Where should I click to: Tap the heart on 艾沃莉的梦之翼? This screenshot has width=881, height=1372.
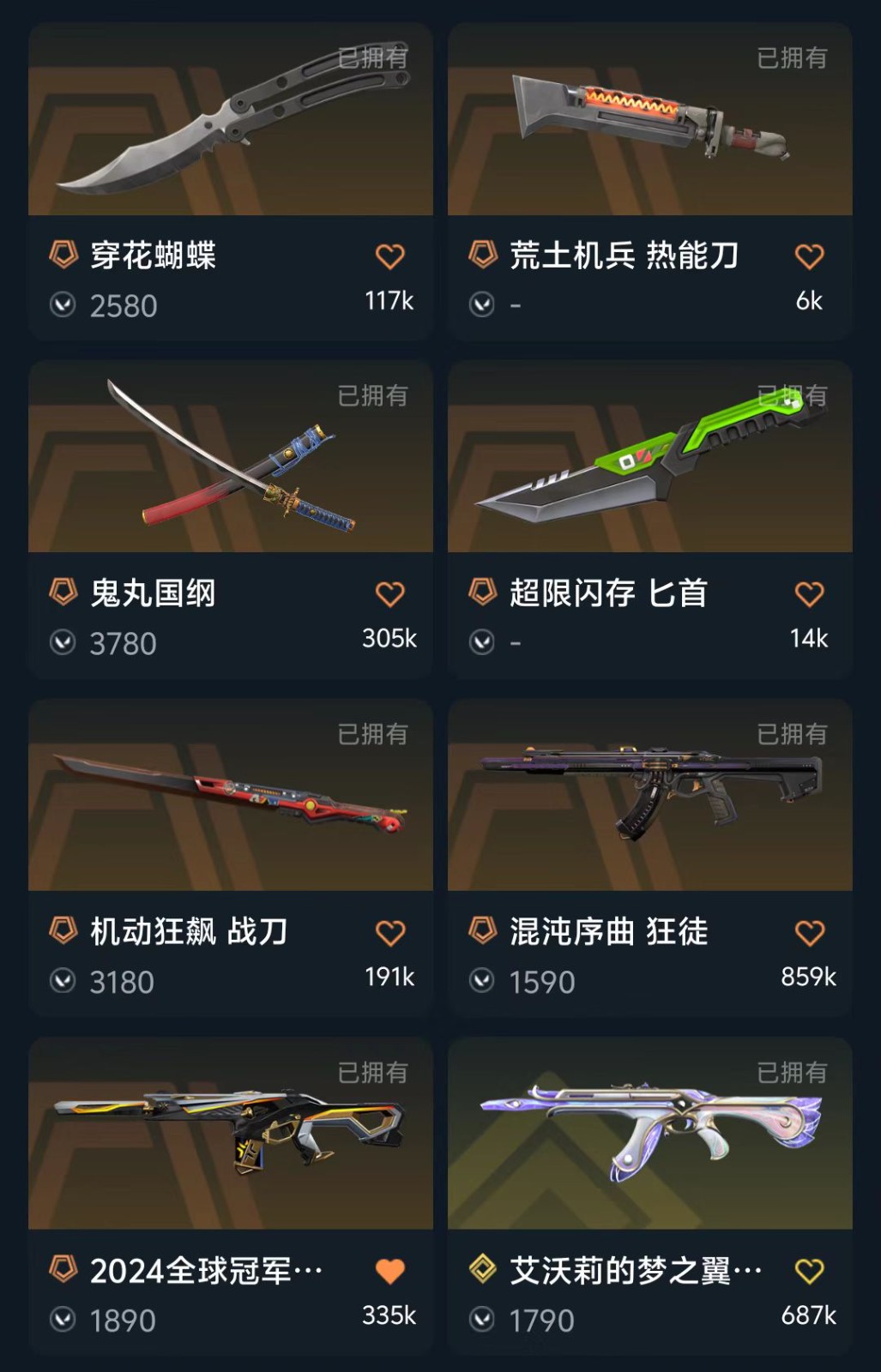[809, 1271]
